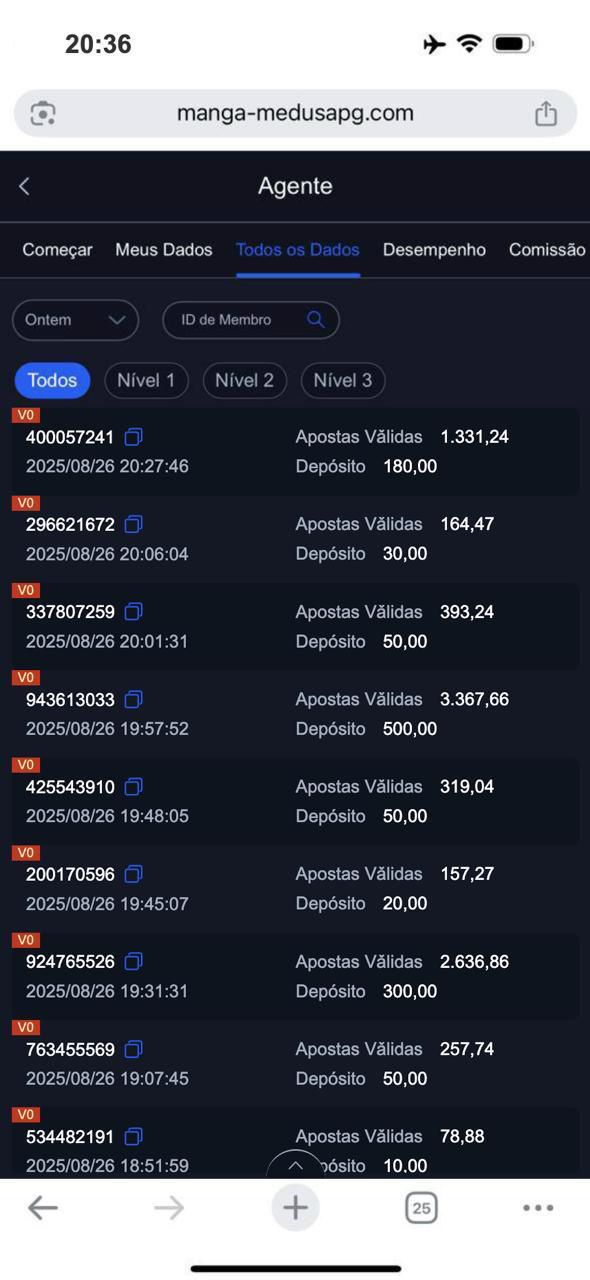
Task: Open the browser's more options menu
Action: (538, 1208)
